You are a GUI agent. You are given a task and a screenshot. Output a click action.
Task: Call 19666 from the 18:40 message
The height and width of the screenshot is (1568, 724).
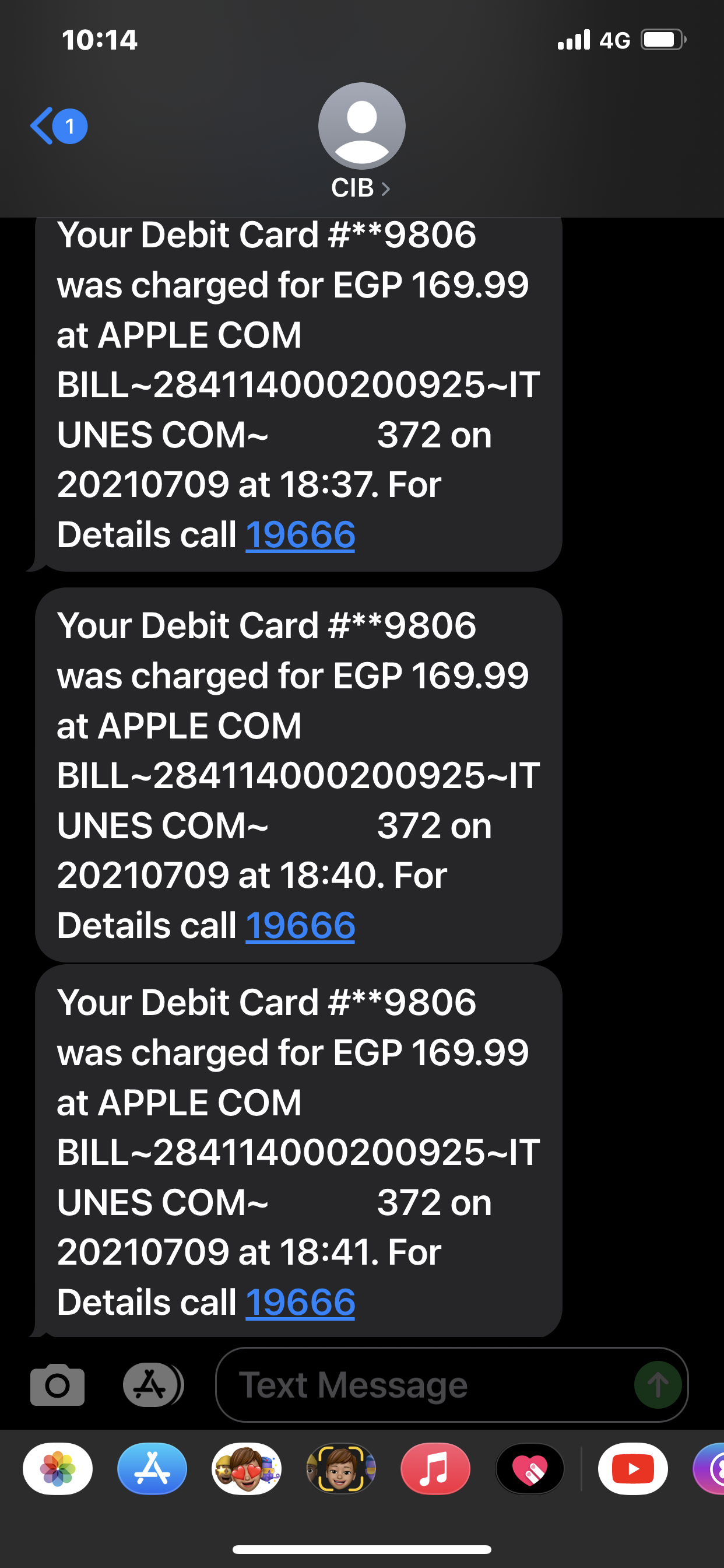(300, 925)
